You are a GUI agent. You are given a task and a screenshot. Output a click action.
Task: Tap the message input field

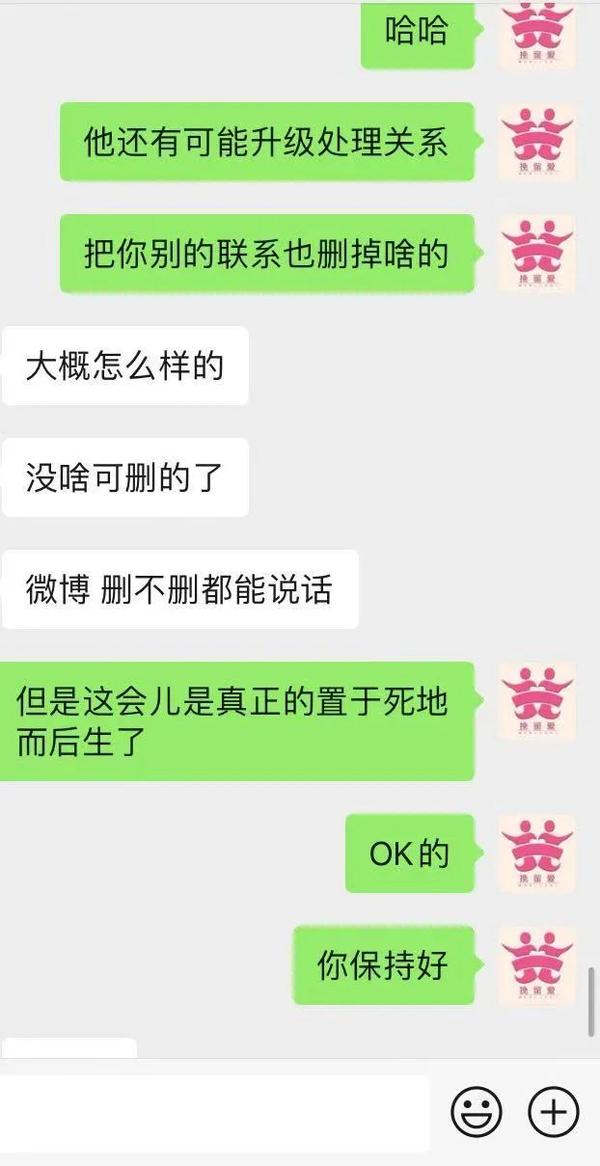tap(215, 1112)
